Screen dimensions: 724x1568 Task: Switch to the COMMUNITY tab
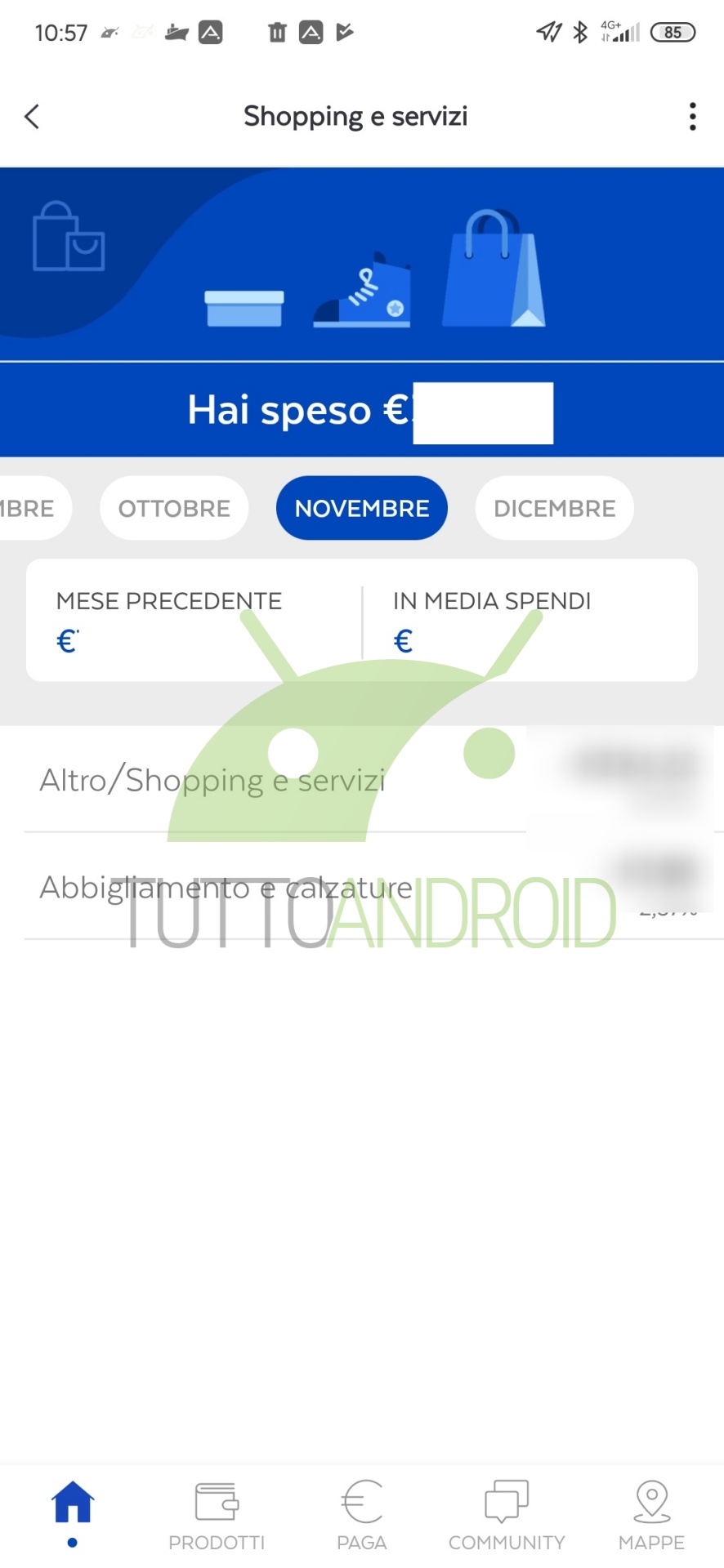(507, 1516)
